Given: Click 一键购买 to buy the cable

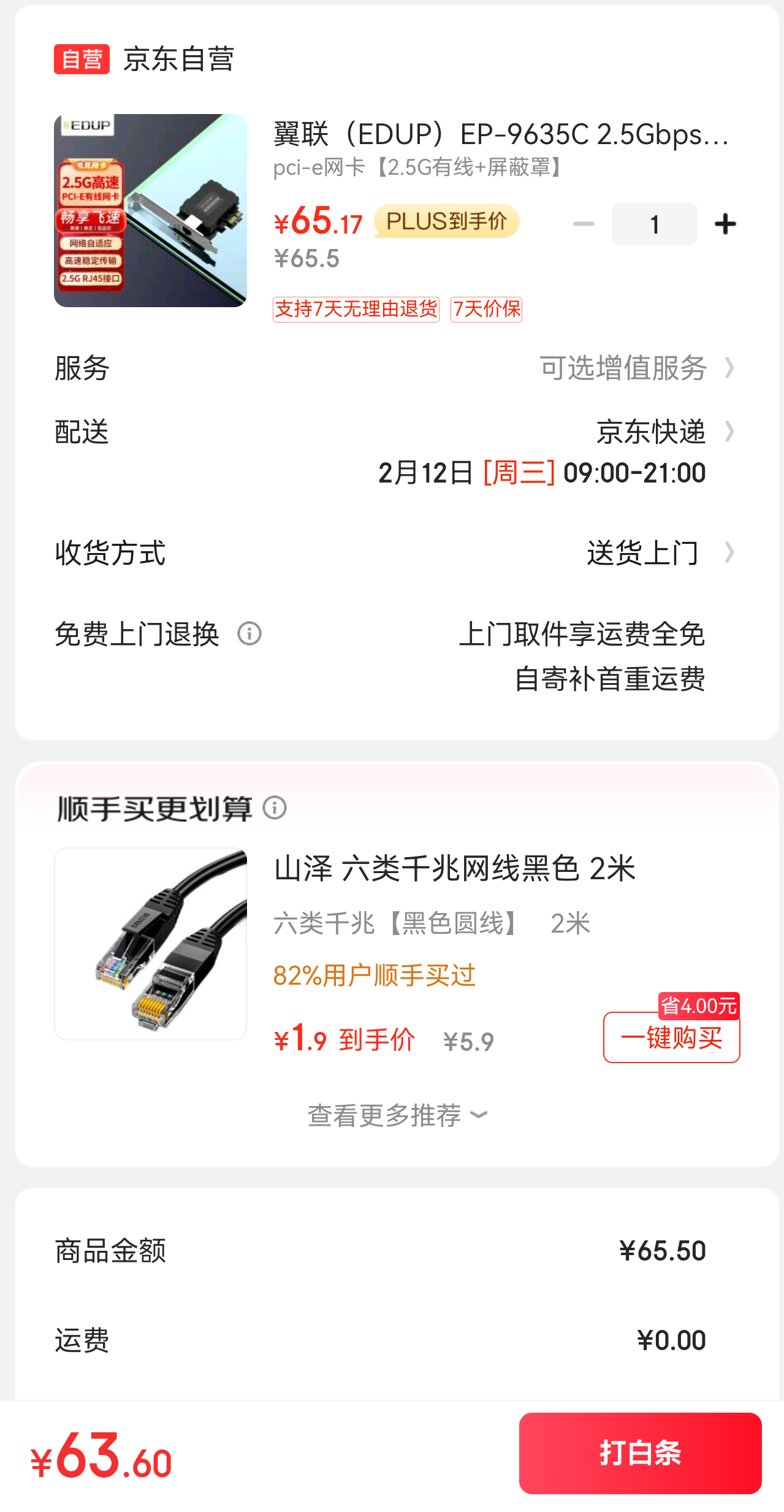Looking at the screenshot, I should (x=672, y=1038).
